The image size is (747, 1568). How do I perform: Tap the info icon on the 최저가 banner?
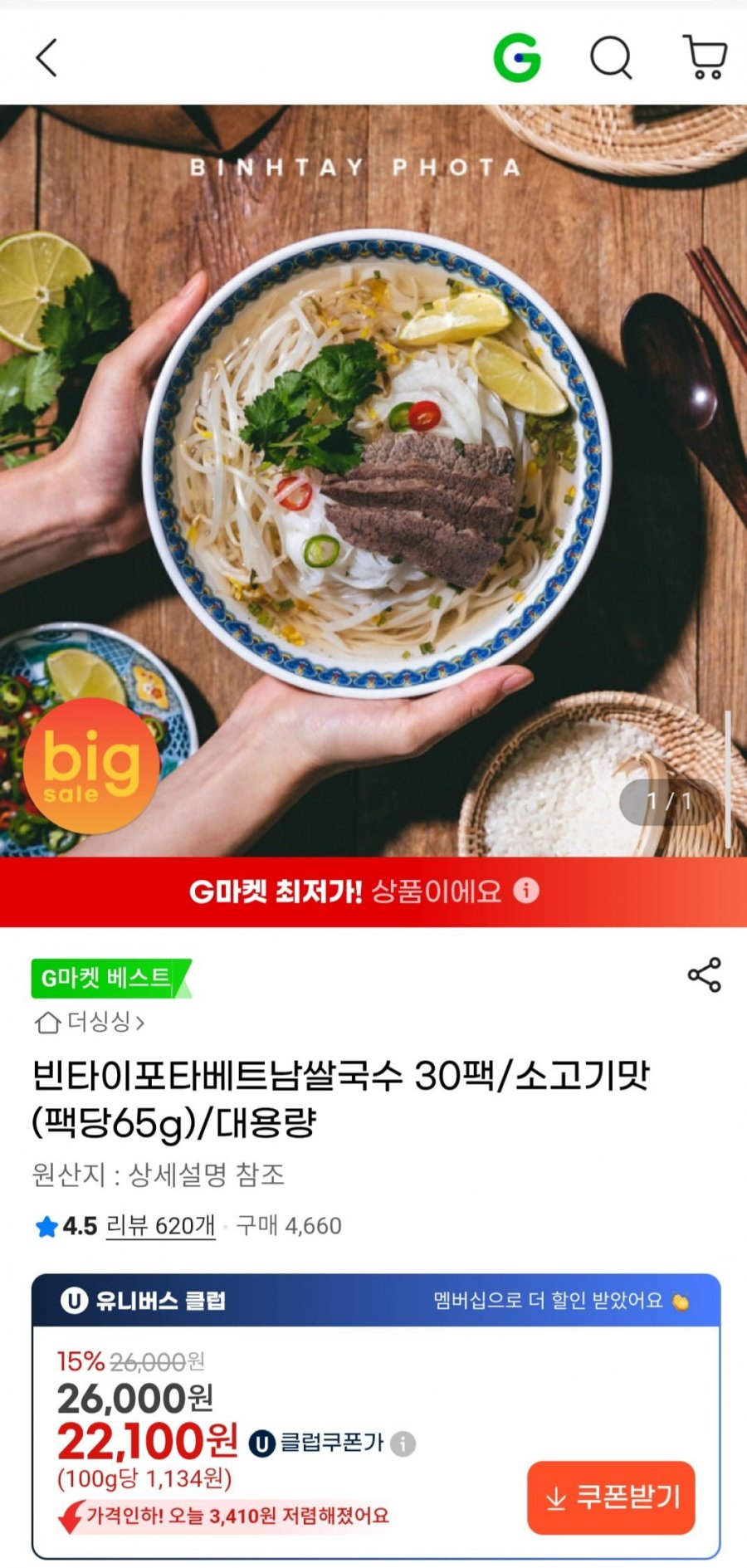pyautogui.click(x=526, y=890)
